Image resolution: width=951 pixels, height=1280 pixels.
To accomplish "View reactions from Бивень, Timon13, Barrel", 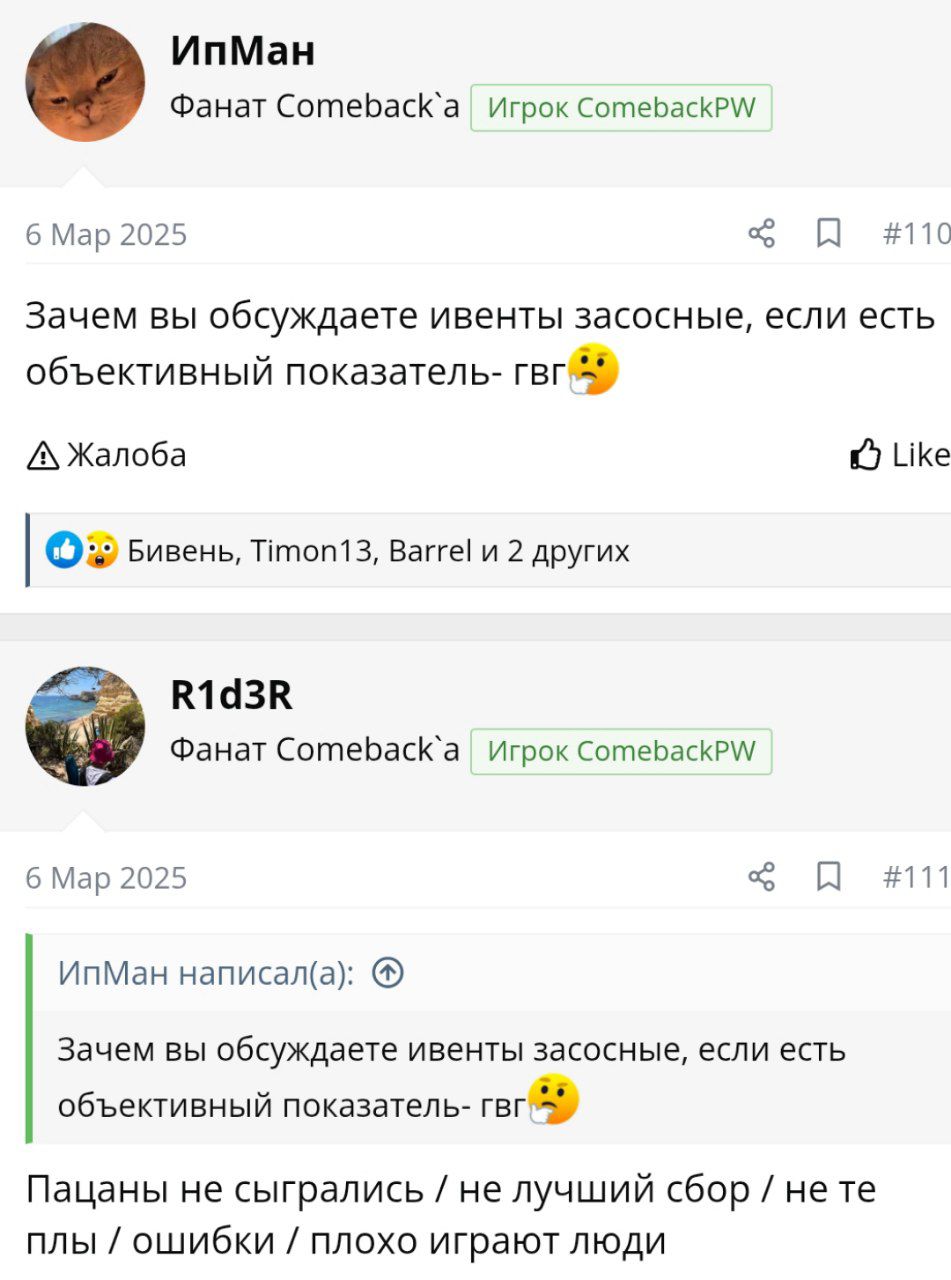I will (378, 551).
